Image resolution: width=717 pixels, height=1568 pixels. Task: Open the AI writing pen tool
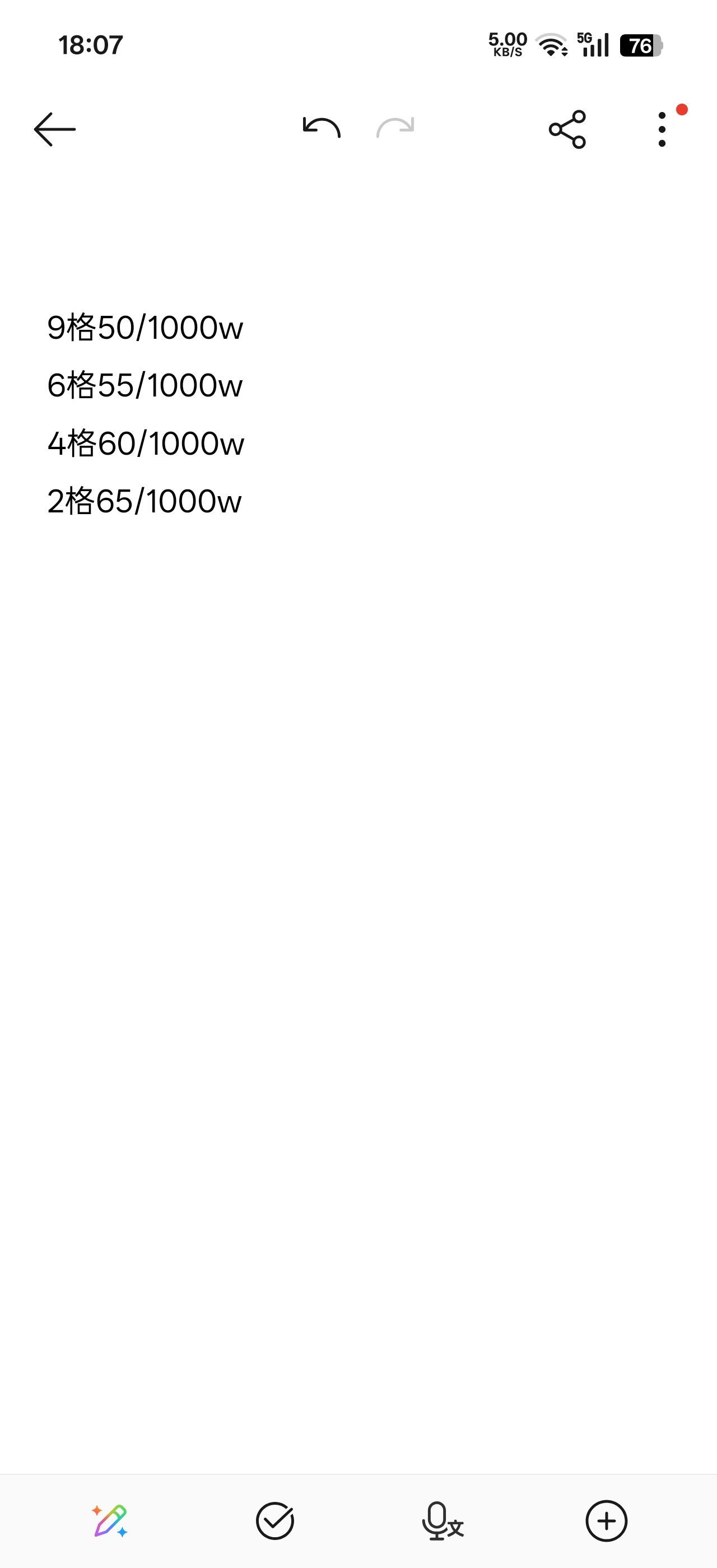coord(110,1520)
